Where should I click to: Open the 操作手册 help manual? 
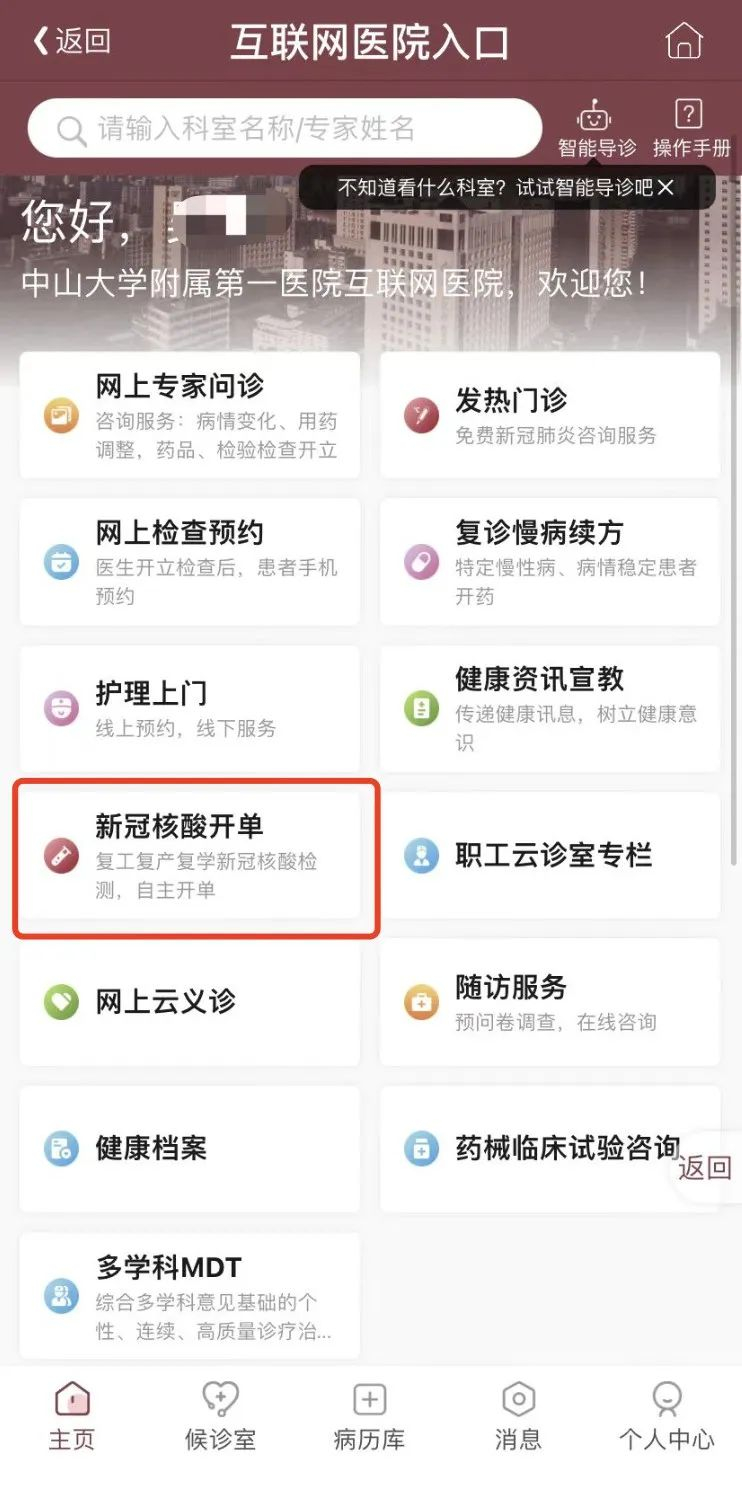tap(691, 128)
